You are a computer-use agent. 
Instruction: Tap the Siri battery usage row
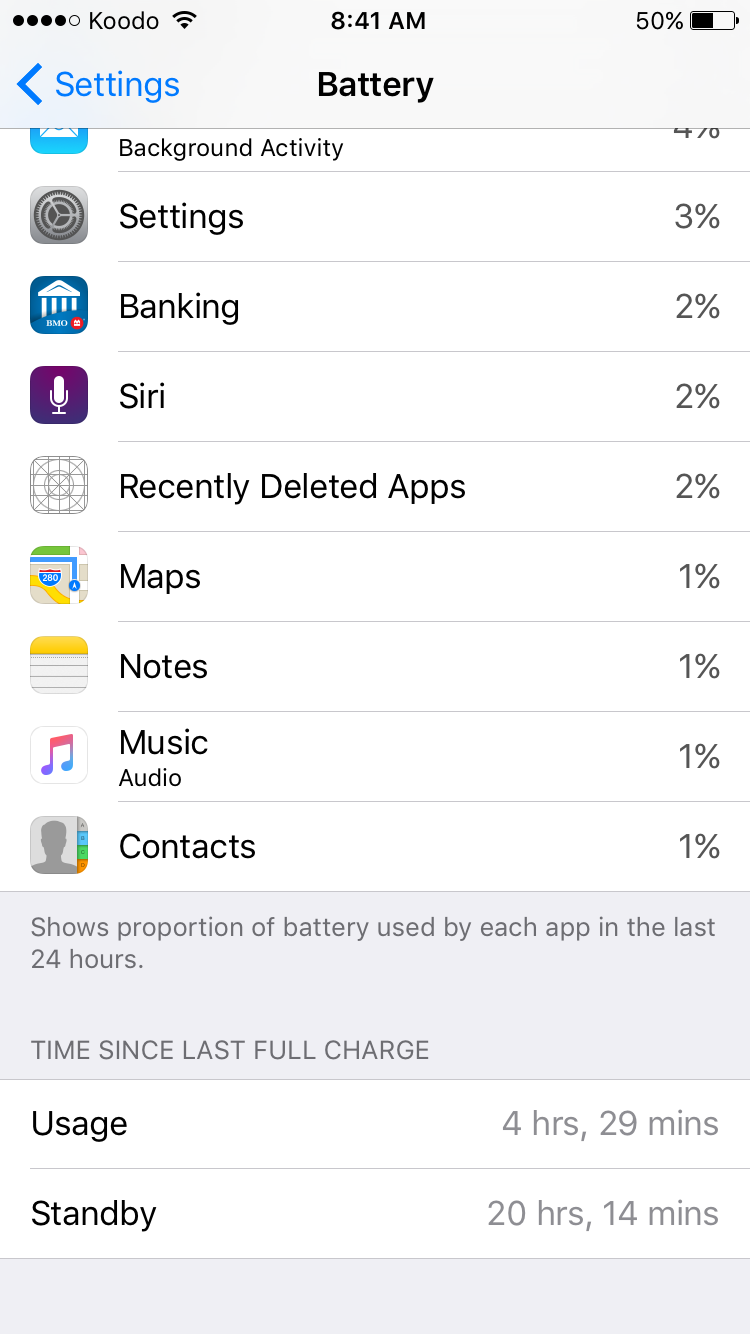coord(375,397)
